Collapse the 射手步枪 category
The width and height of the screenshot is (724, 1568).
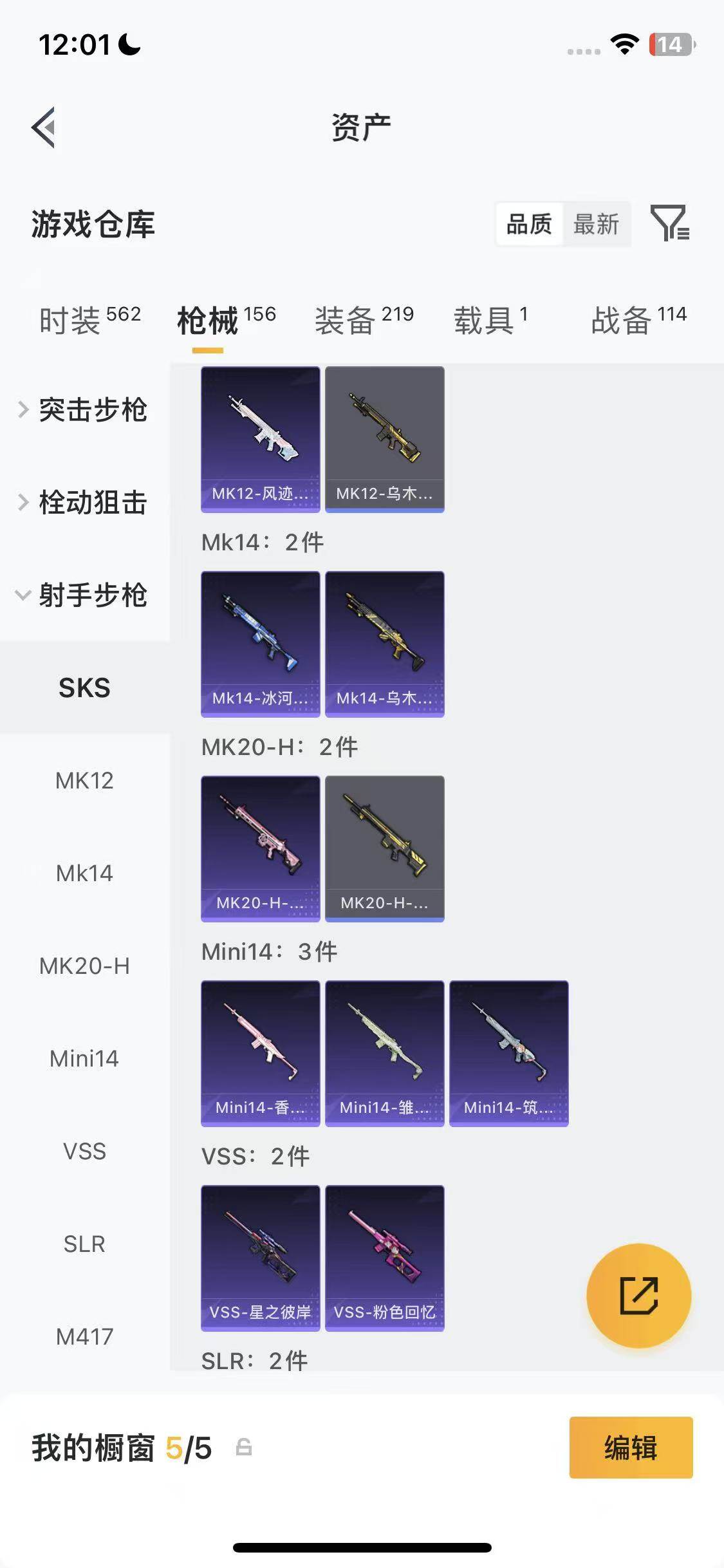click(x=84, y=595)
